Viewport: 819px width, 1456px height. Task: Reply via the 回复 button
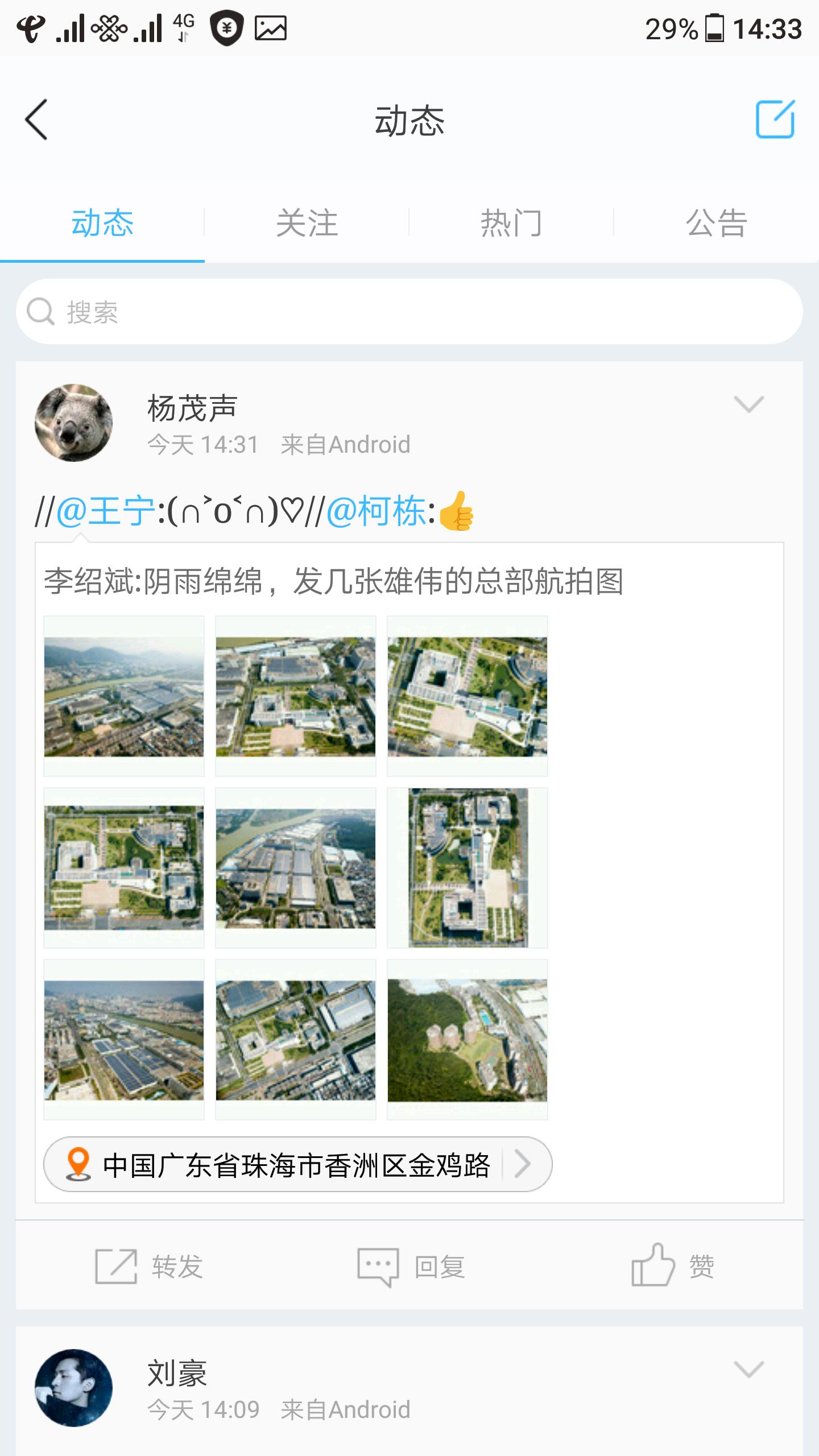coord(411,1267)
